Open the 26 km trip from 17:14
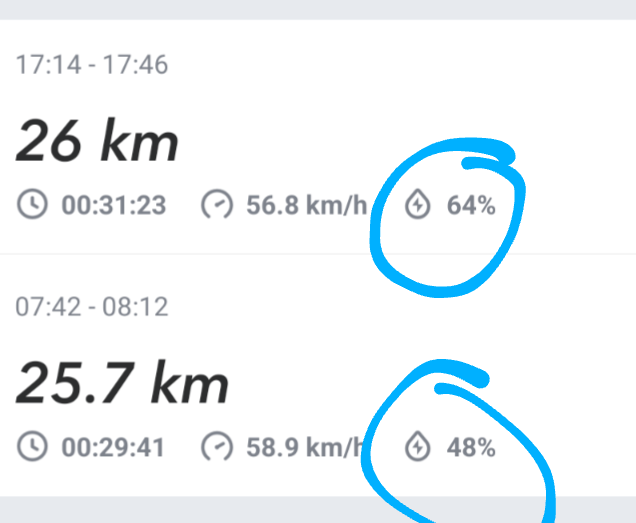Screen dimensions: 636x523 coord(98,142)
